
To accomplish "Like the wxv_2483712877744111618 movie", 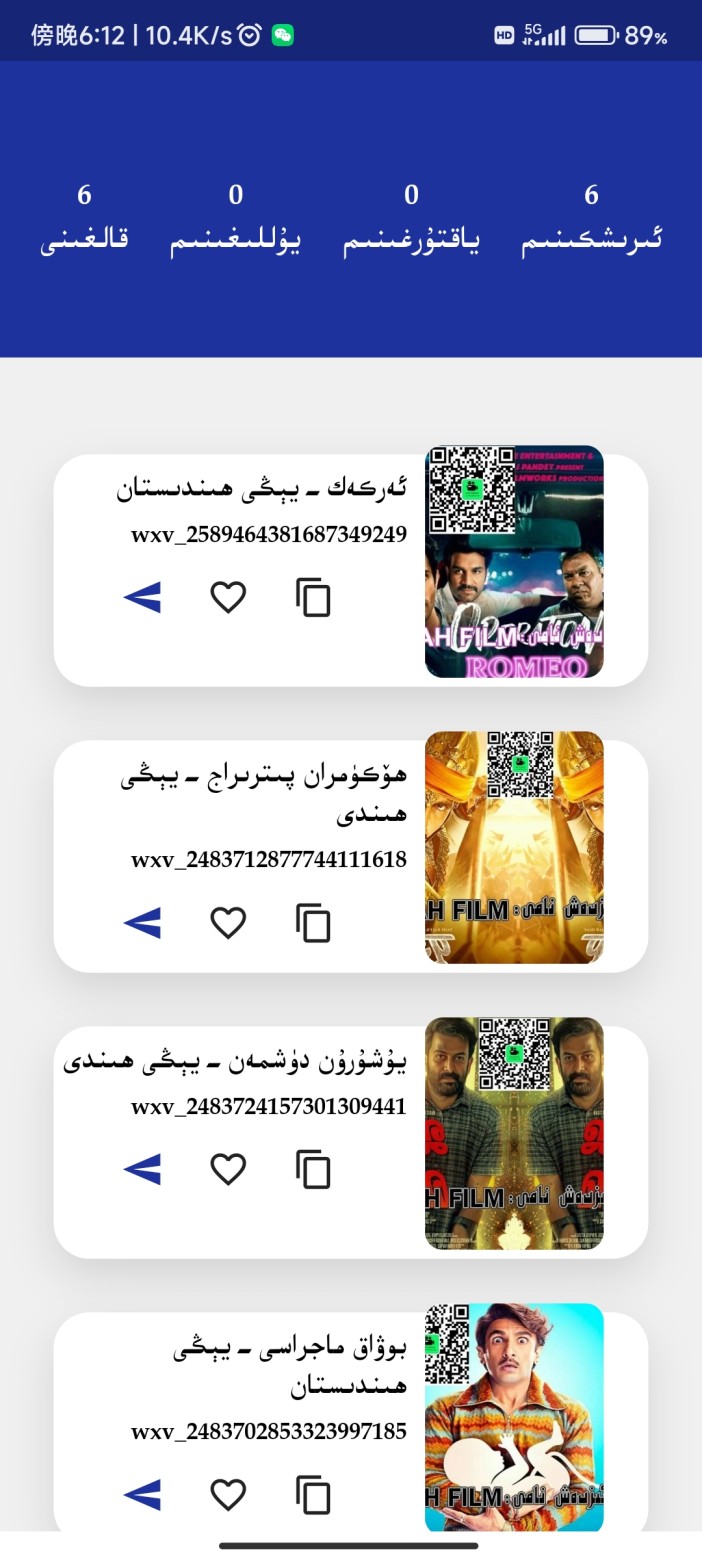I will coord(228,922).
